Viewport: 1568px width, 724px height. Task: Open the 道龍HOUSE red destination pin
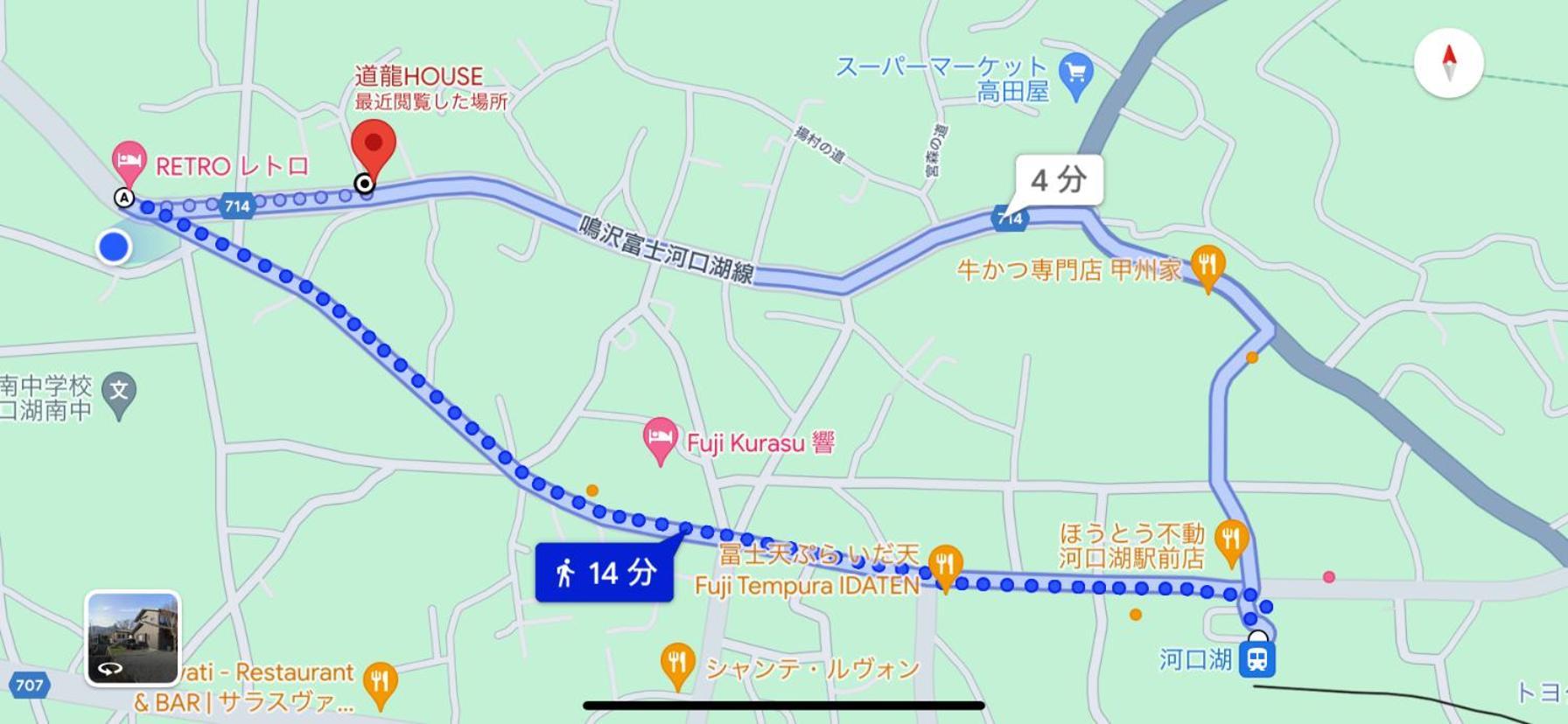374,145
